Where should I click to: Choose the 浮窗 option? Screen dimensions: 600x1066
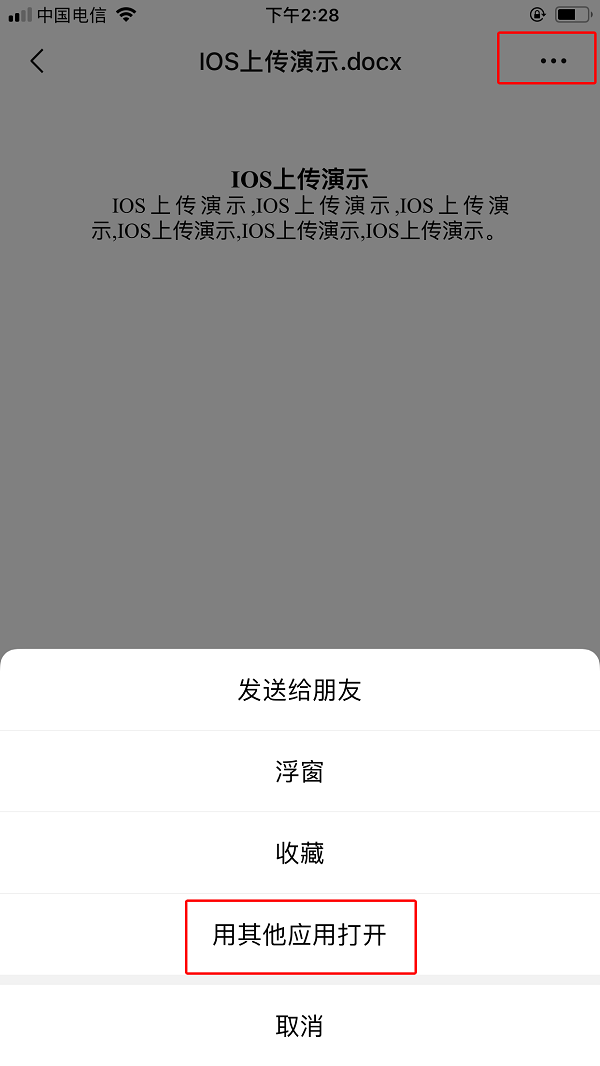click(299, 772)
